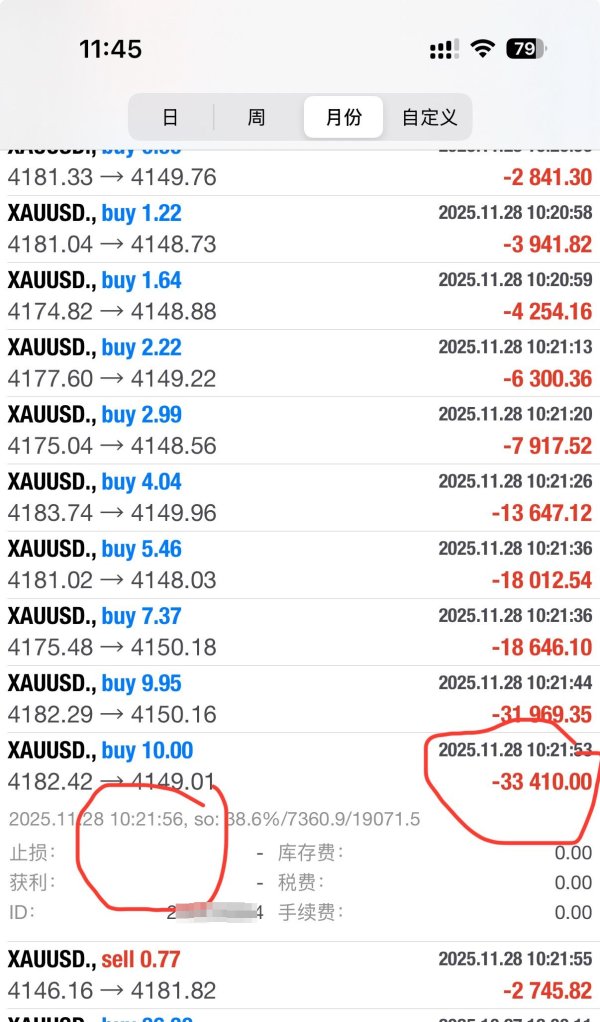
Task: Open the 自定义 custom period option
Action: [429, 117]
